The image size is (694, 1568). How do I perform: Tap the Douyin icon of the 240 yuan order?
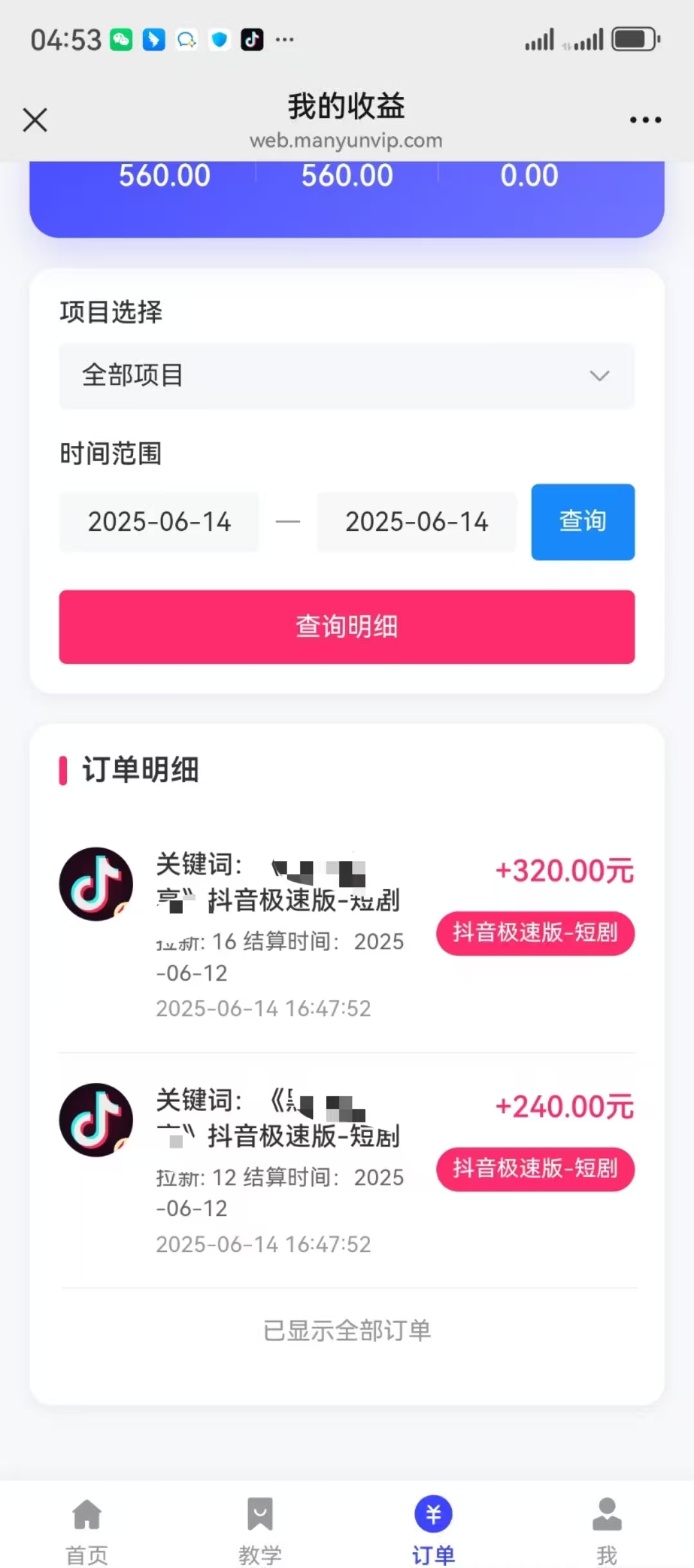point(95,1120)
